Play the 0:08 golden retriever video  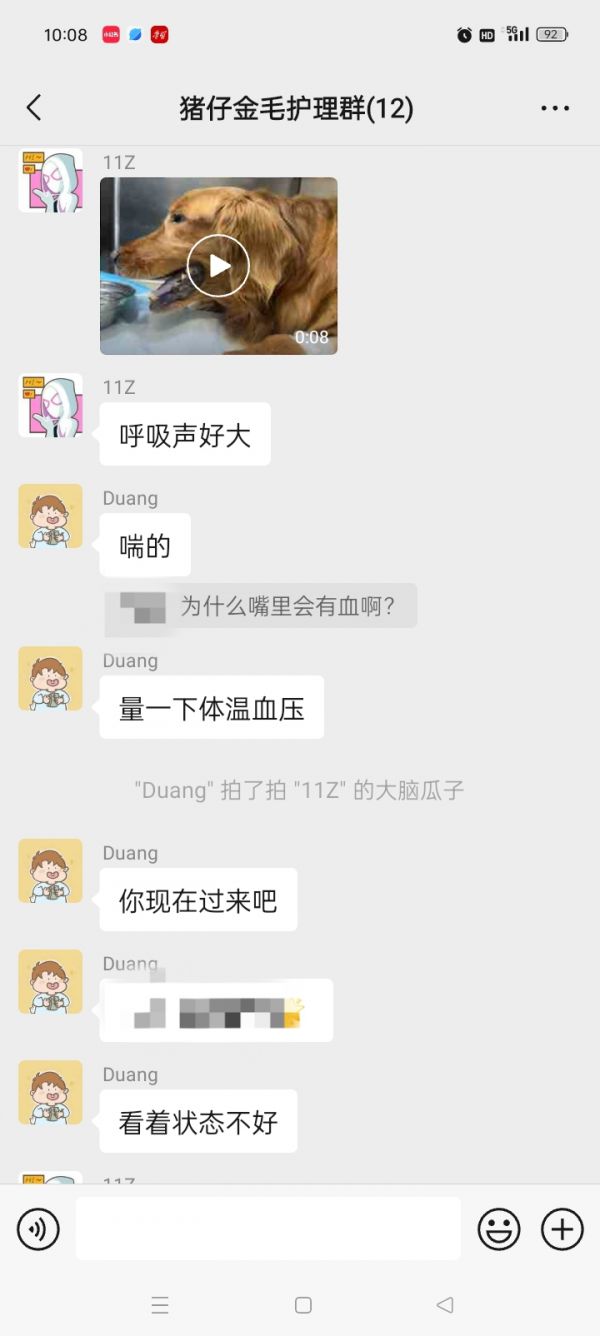[x=218, y=265]
